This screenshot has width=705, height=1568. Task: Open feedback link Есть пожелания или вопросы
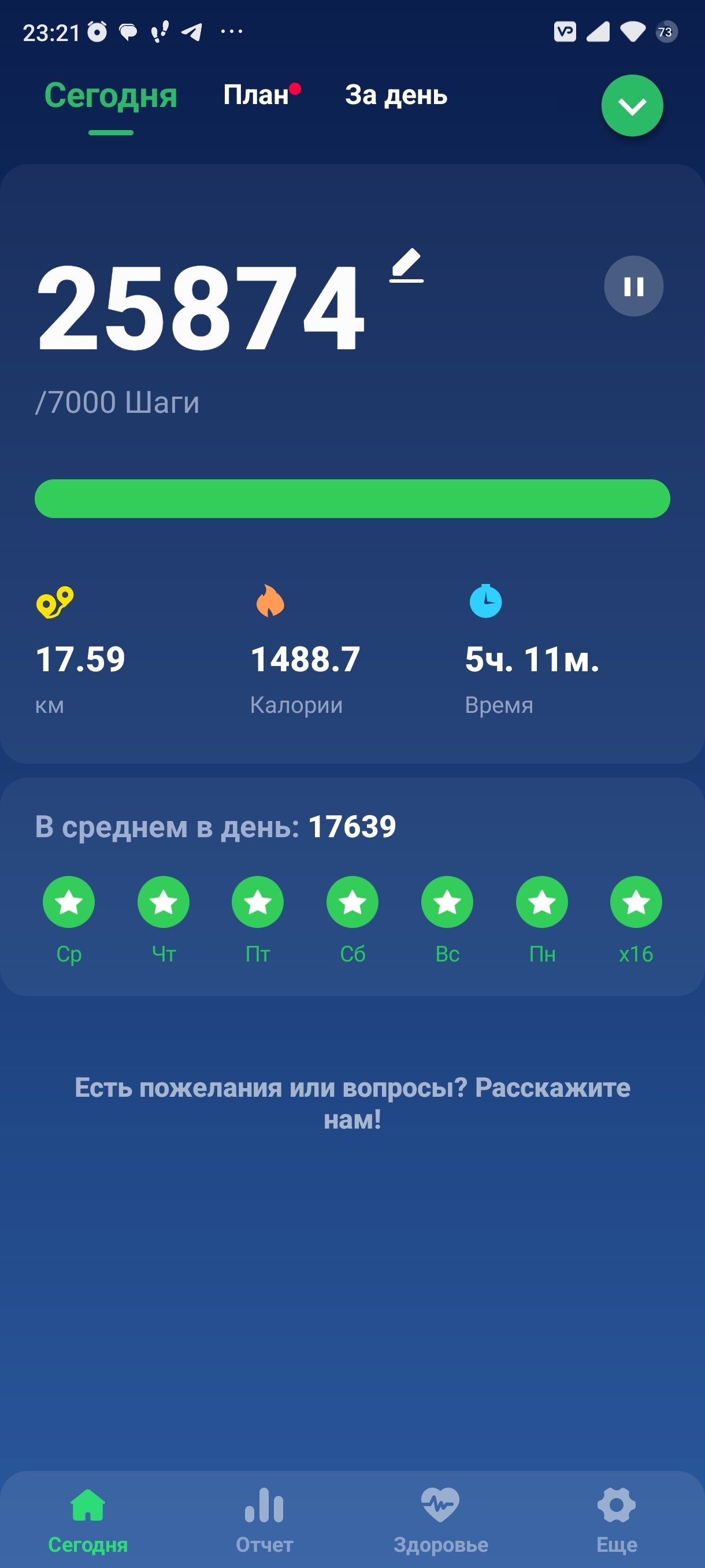(352, 1103)
